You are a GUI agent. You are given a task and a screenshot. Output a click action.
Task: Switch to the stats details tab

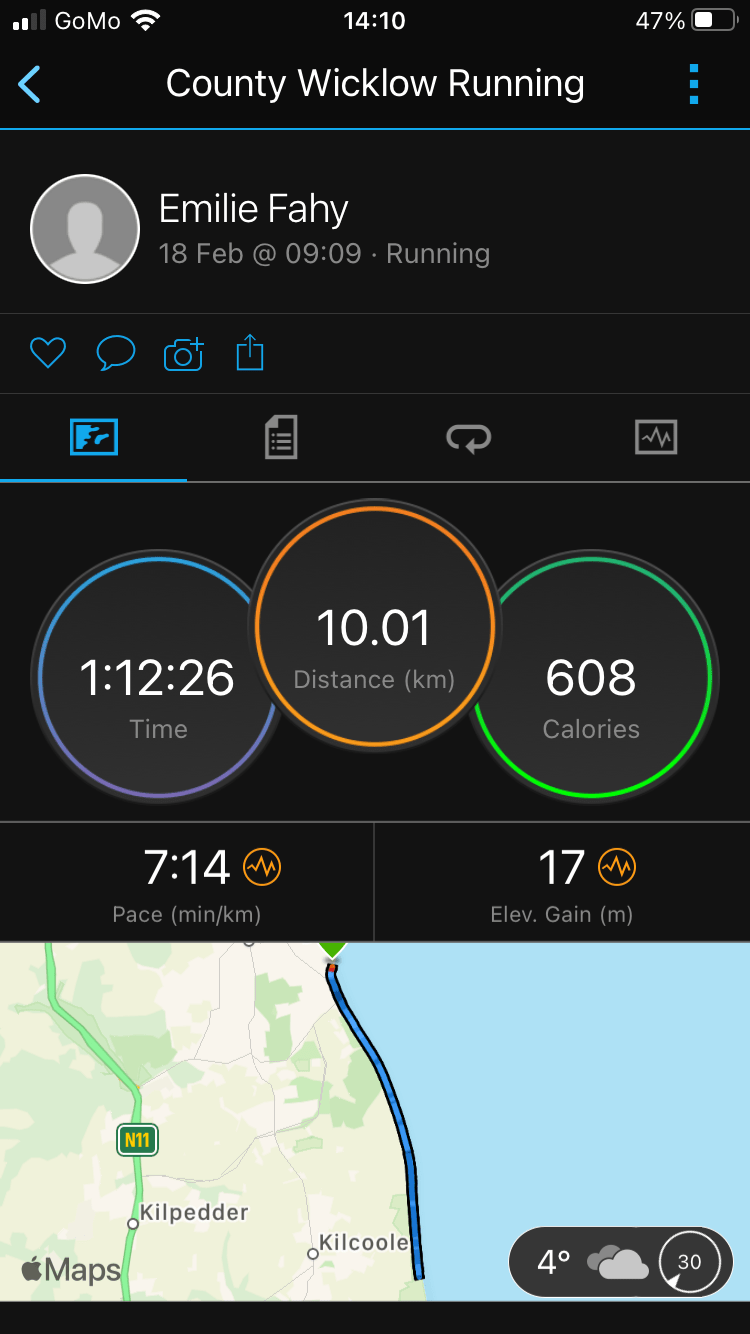coord(281,438)
